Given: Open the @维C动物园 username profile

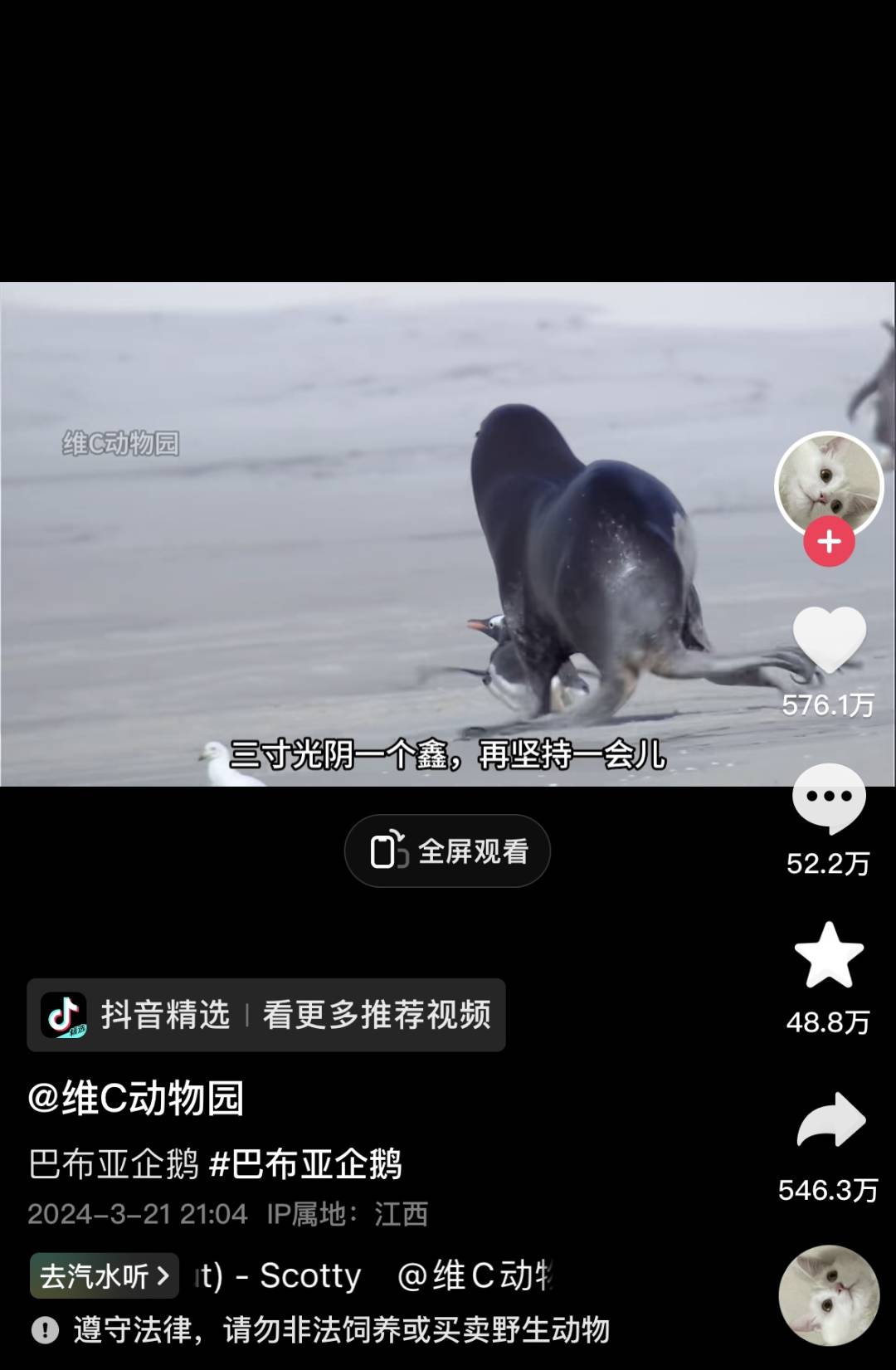Looking at the screenshot, I should click(136, 1098).
